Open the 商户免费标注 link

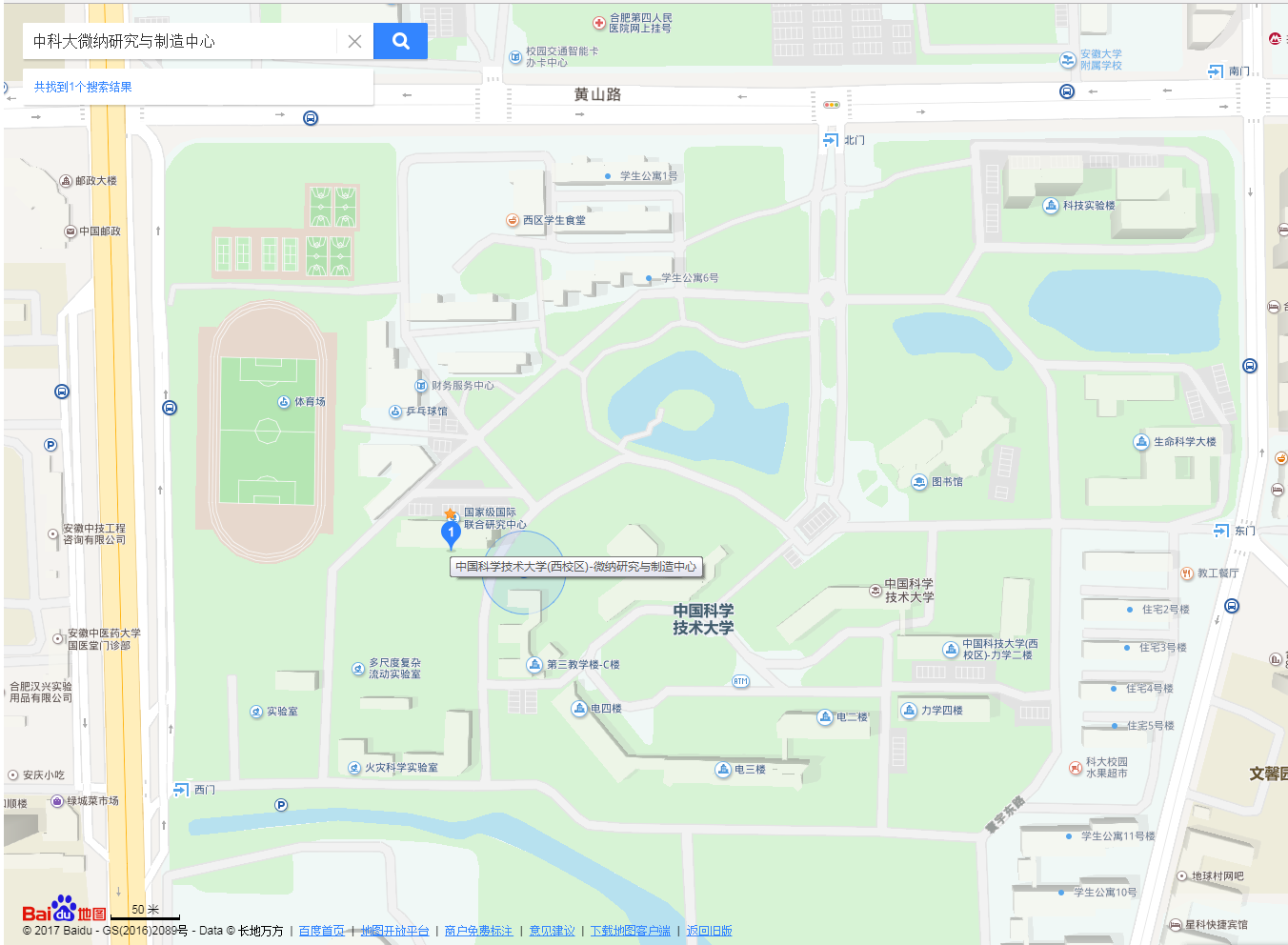pyautogui.click(x=478, y=931)
